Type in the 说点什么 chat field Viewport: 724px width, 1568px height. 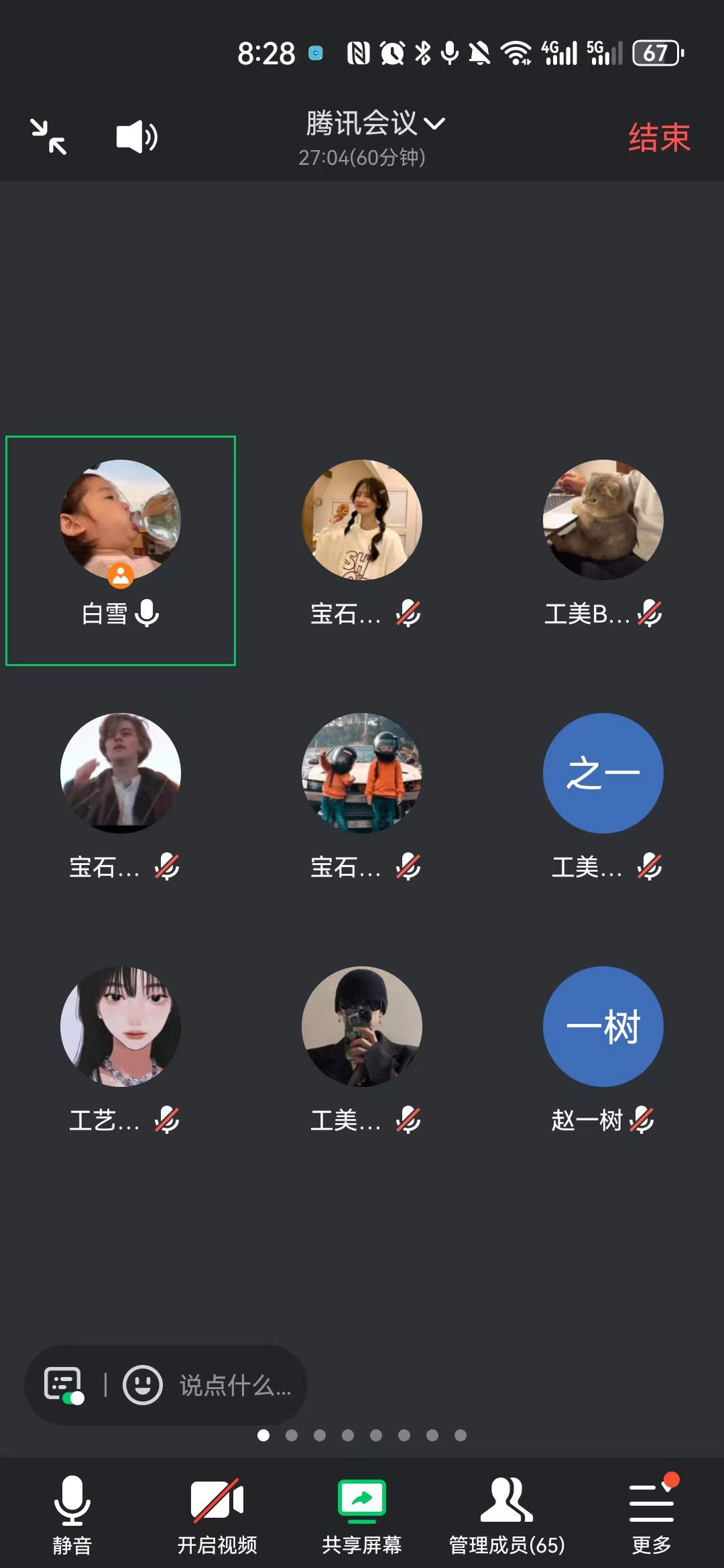tap(235, 1386)
